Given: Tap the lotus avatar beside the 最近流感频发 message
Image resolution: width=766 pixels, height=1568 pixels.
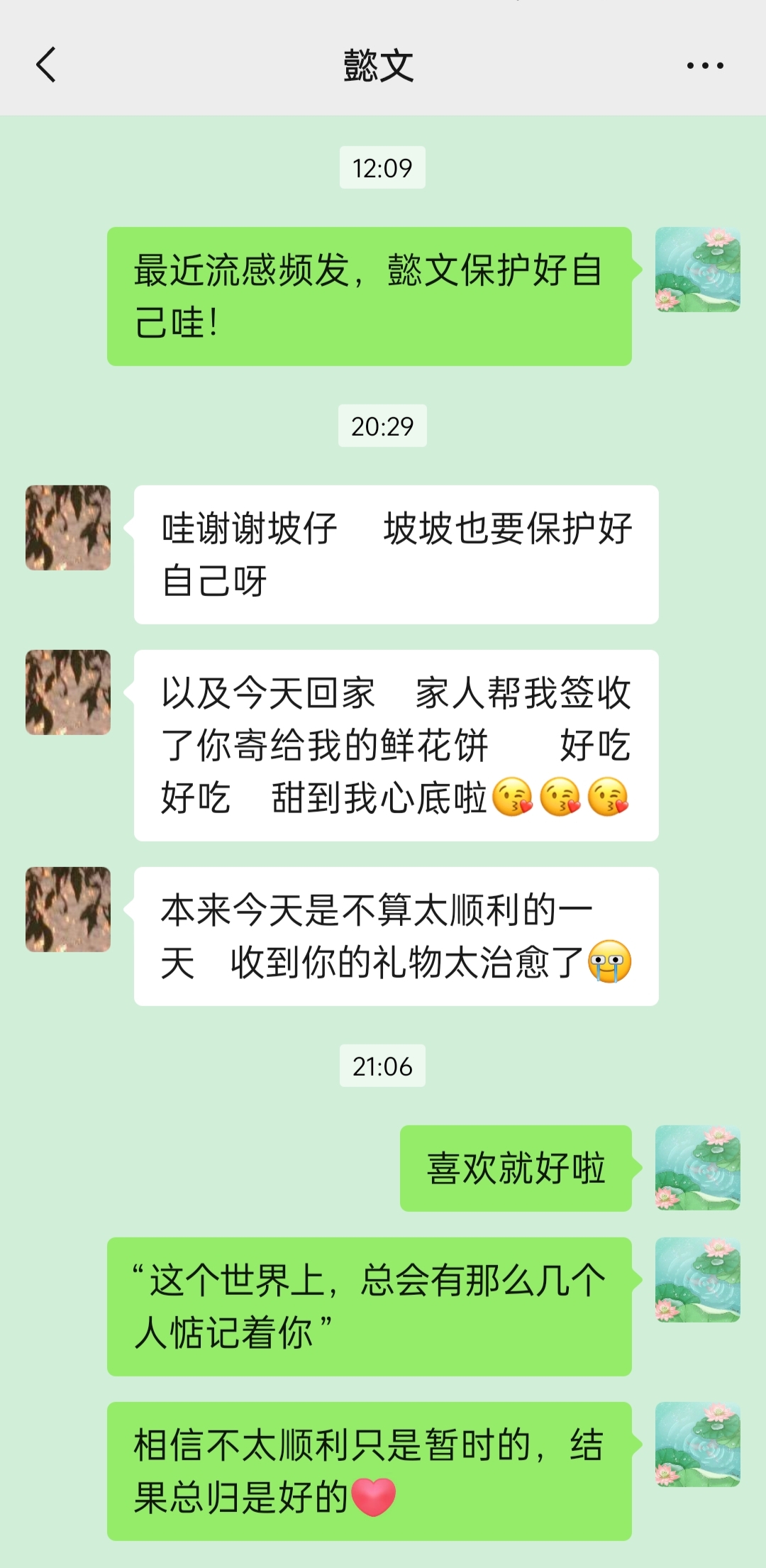Looking at the screenshot, I should pyautogui.click(x=697, y=270).
